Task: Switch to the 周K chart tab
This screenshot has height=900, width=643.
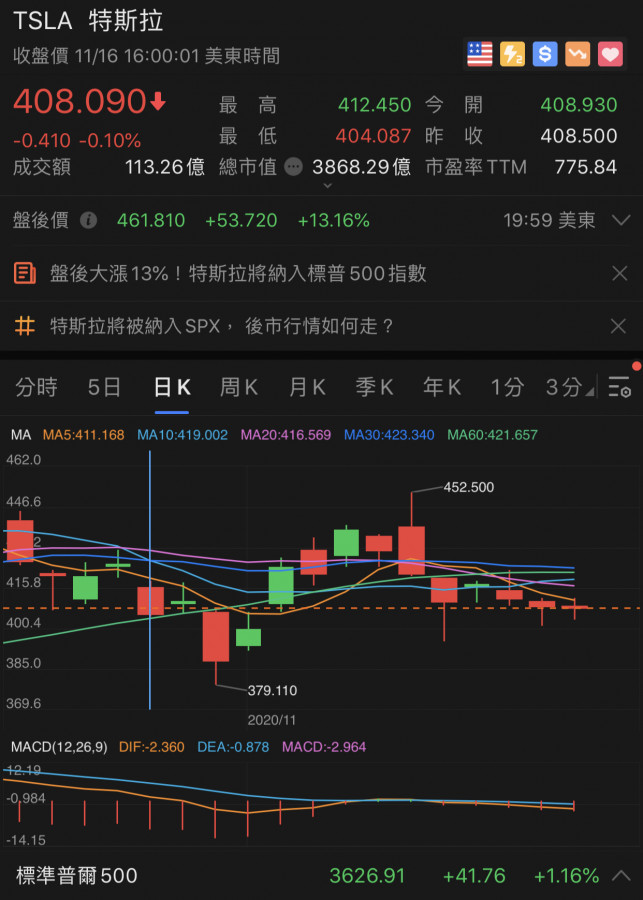Action: pos(239,387)
